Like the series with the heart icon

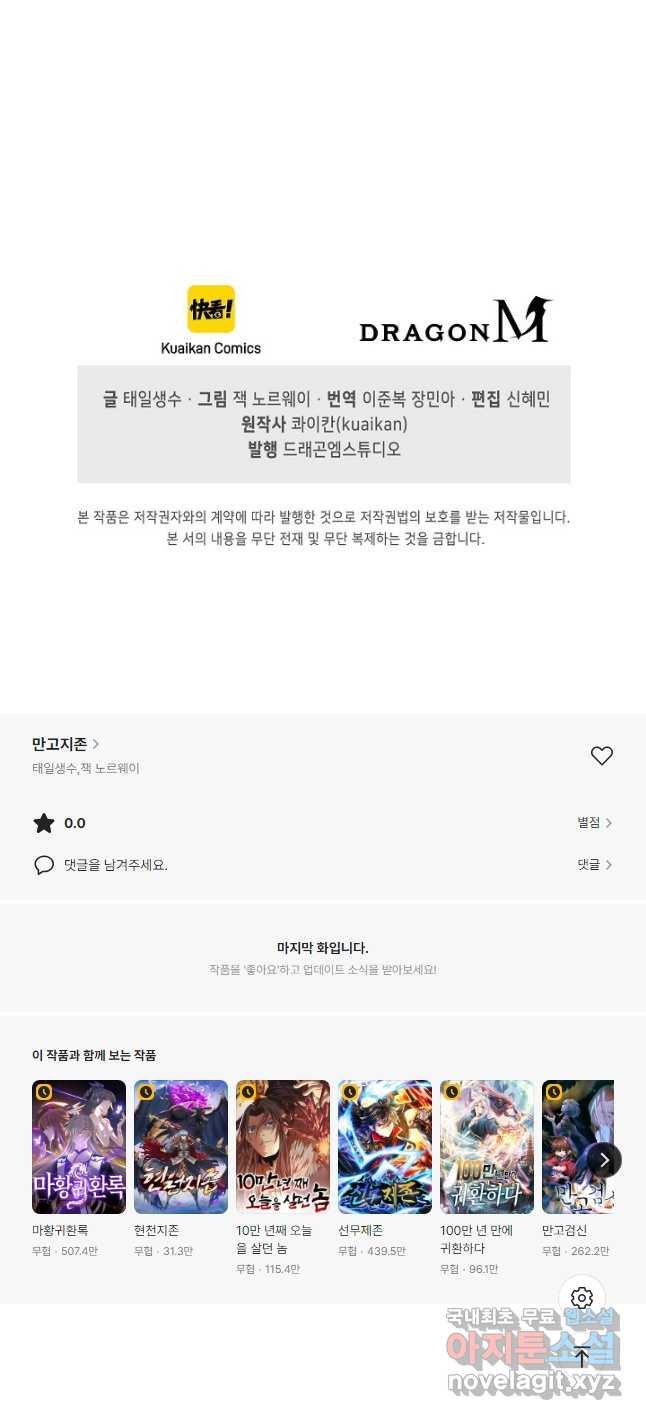601,756
